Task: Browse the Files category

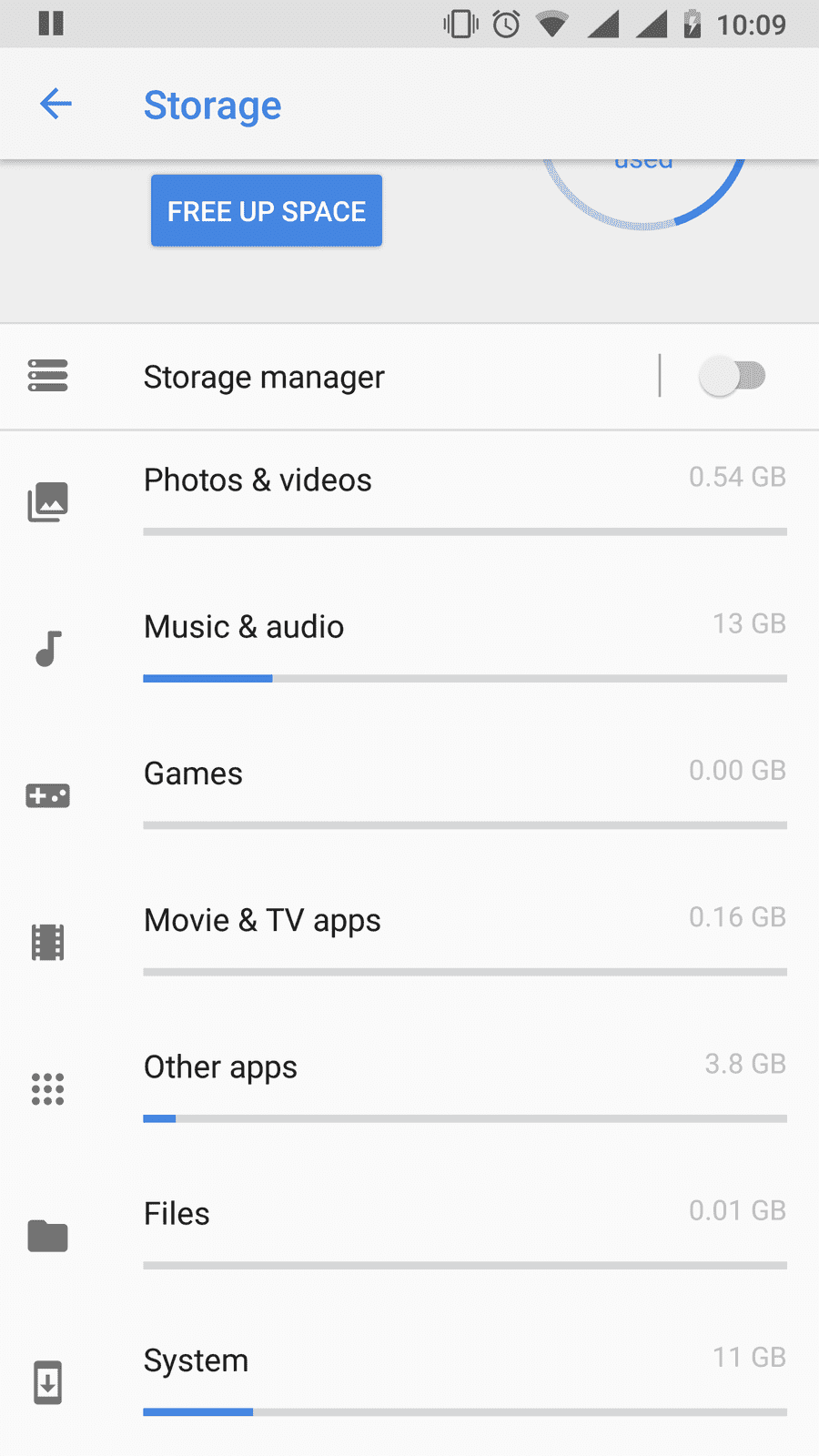Action: pyautogui.click(x=409, y=1235)
